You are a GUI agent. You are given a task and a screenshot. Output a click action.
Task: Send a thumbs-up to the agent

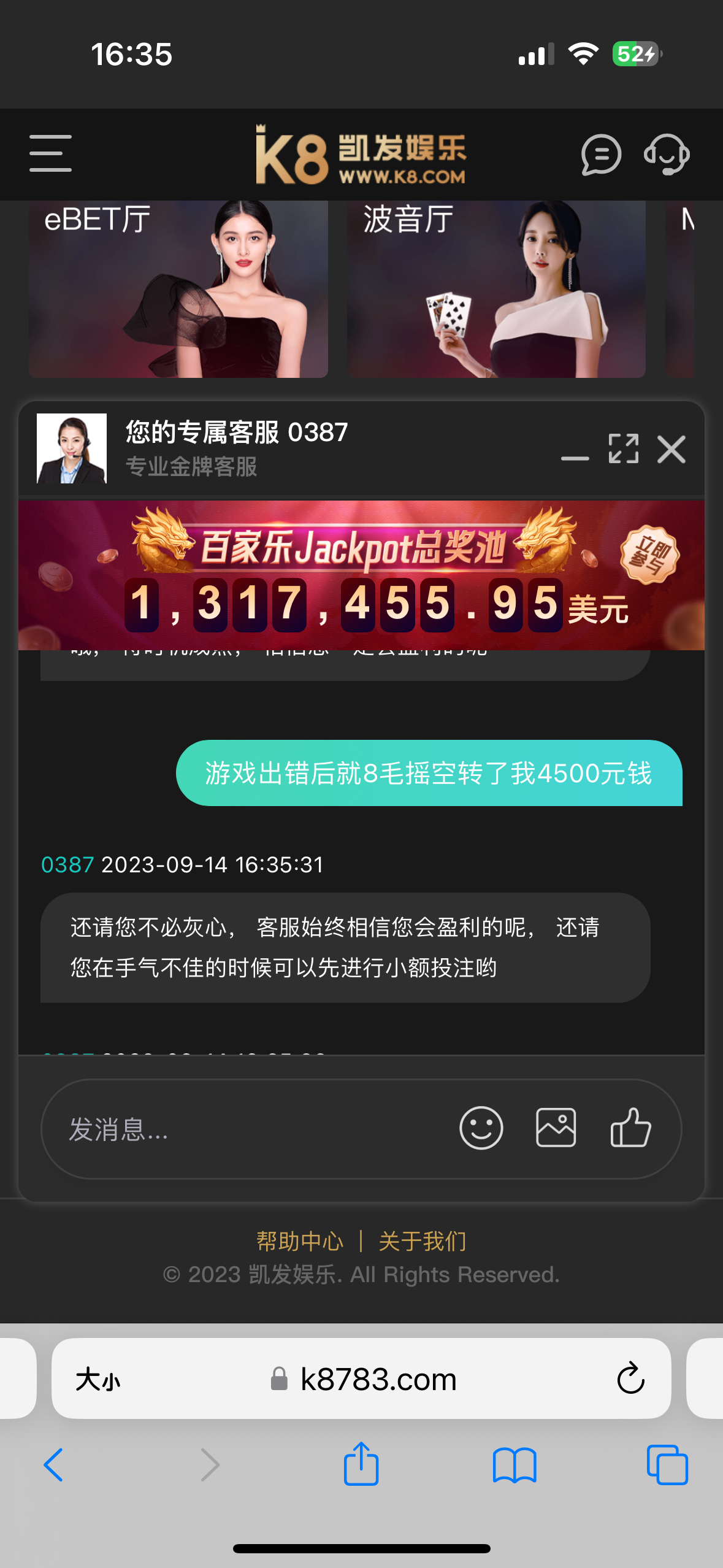[630, 1128]
